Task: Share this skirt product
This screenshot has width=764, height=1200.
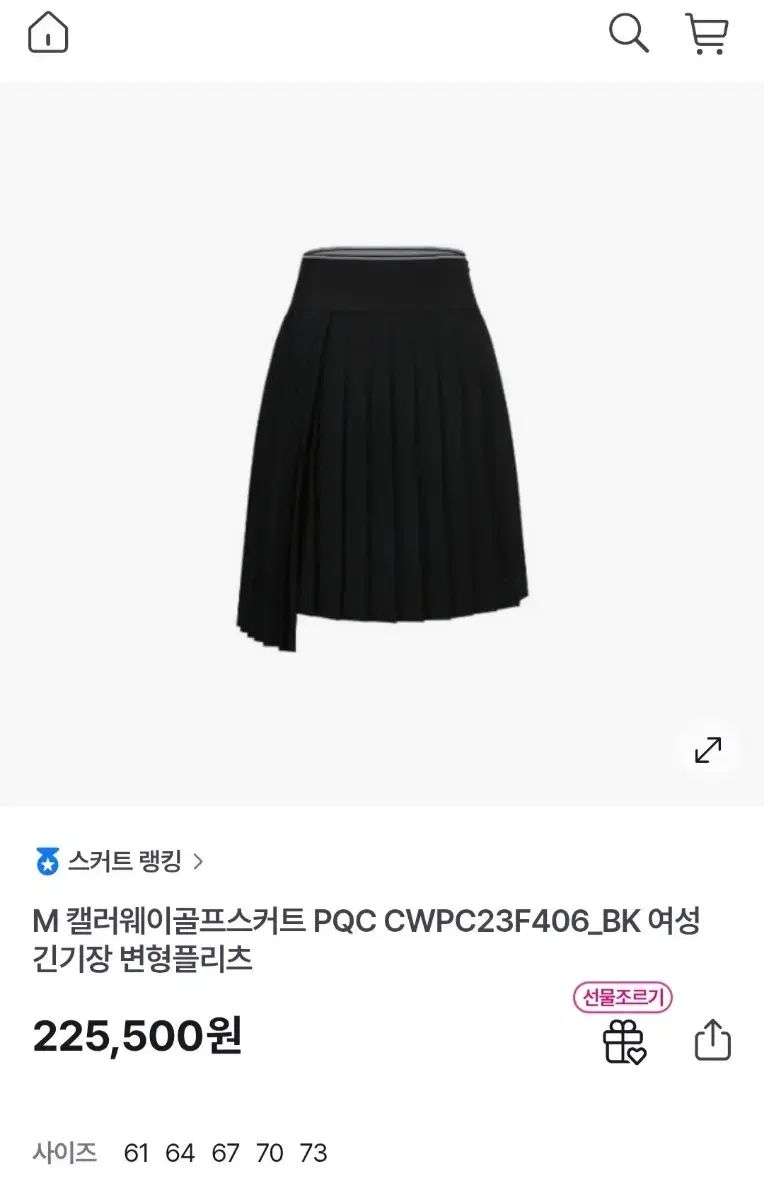Action: coord(713,1039)
